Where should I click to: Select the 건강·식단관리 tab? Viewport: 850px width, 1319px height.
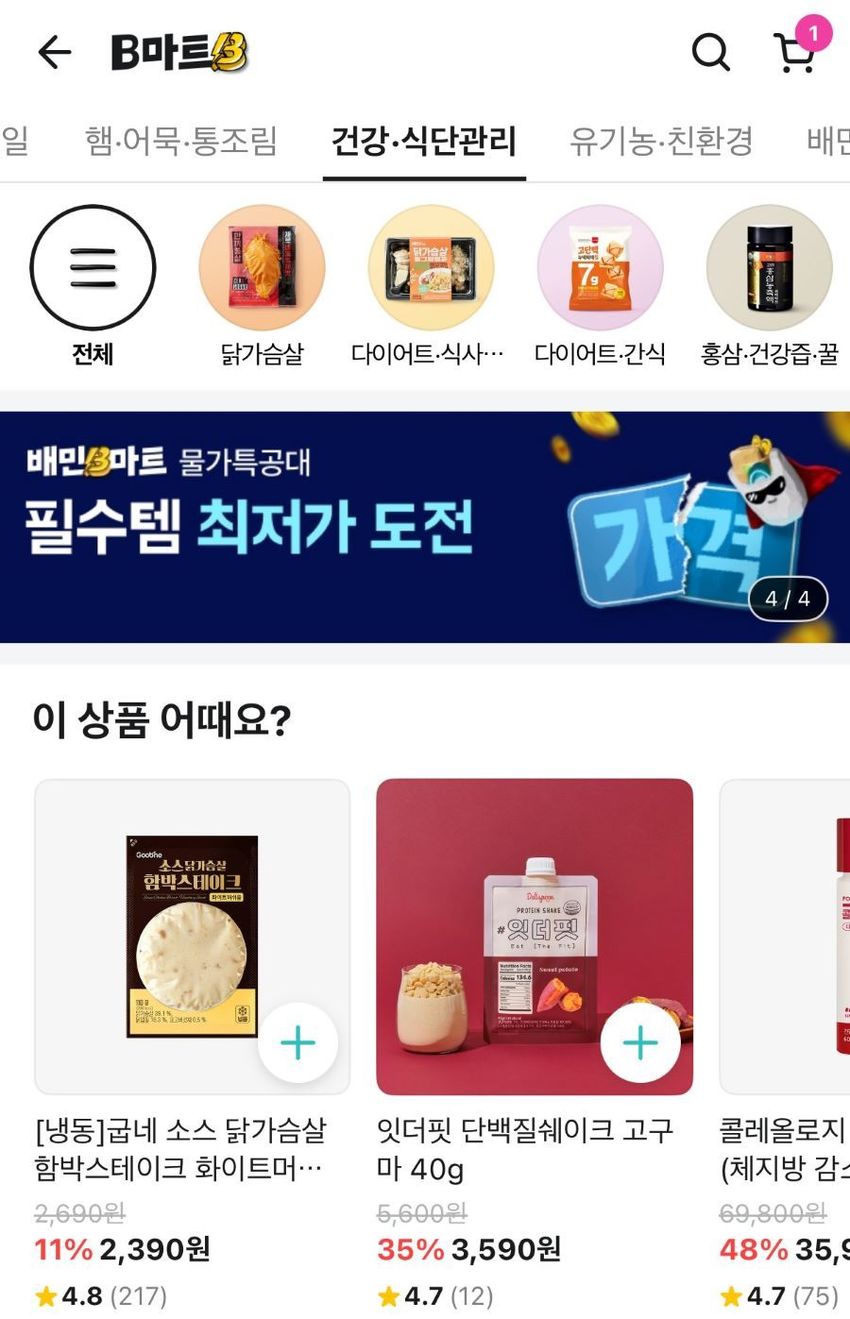424,141
